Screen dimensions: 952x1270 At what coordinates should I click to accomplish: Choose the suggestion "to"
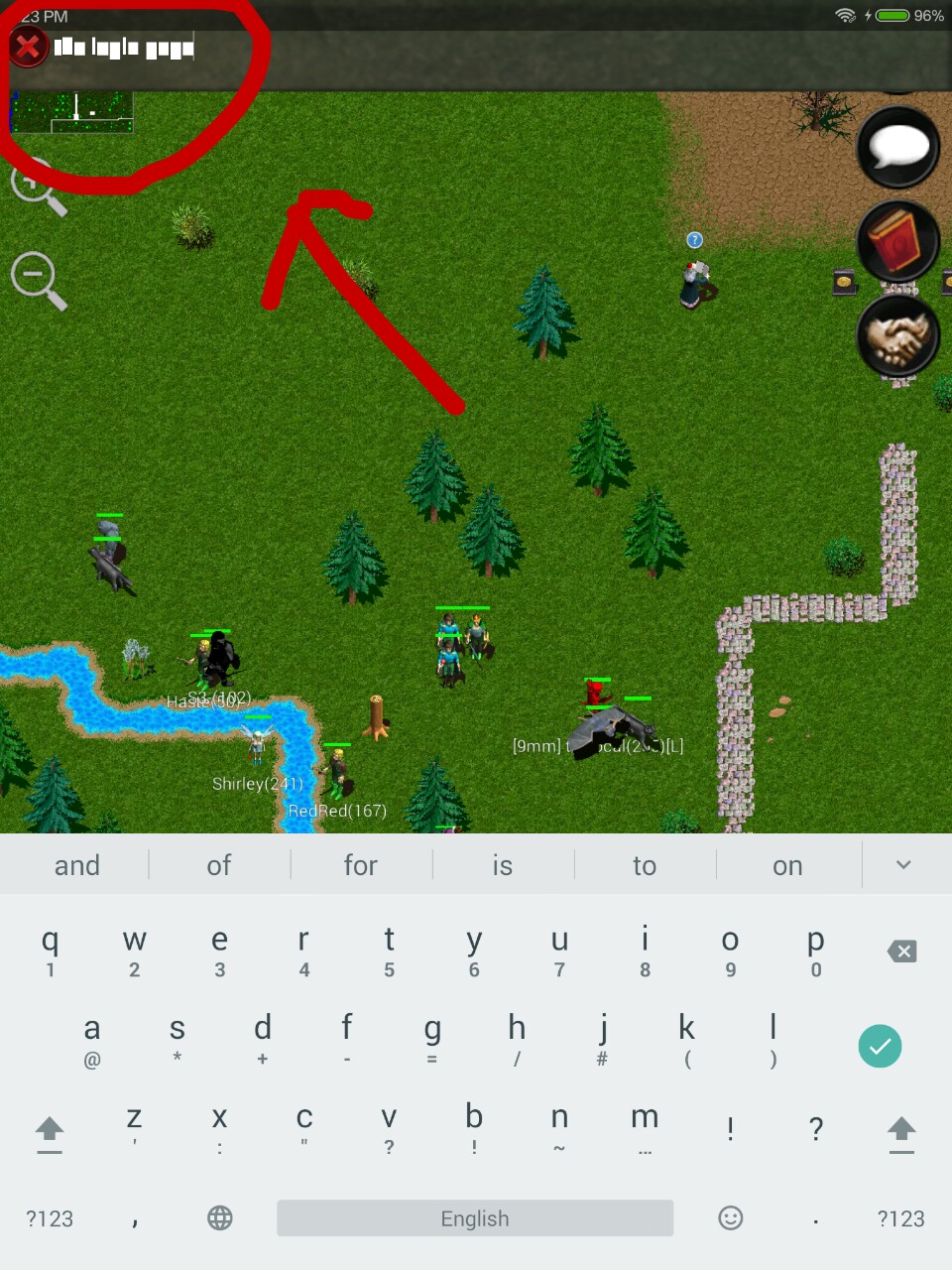pos(645,865)
